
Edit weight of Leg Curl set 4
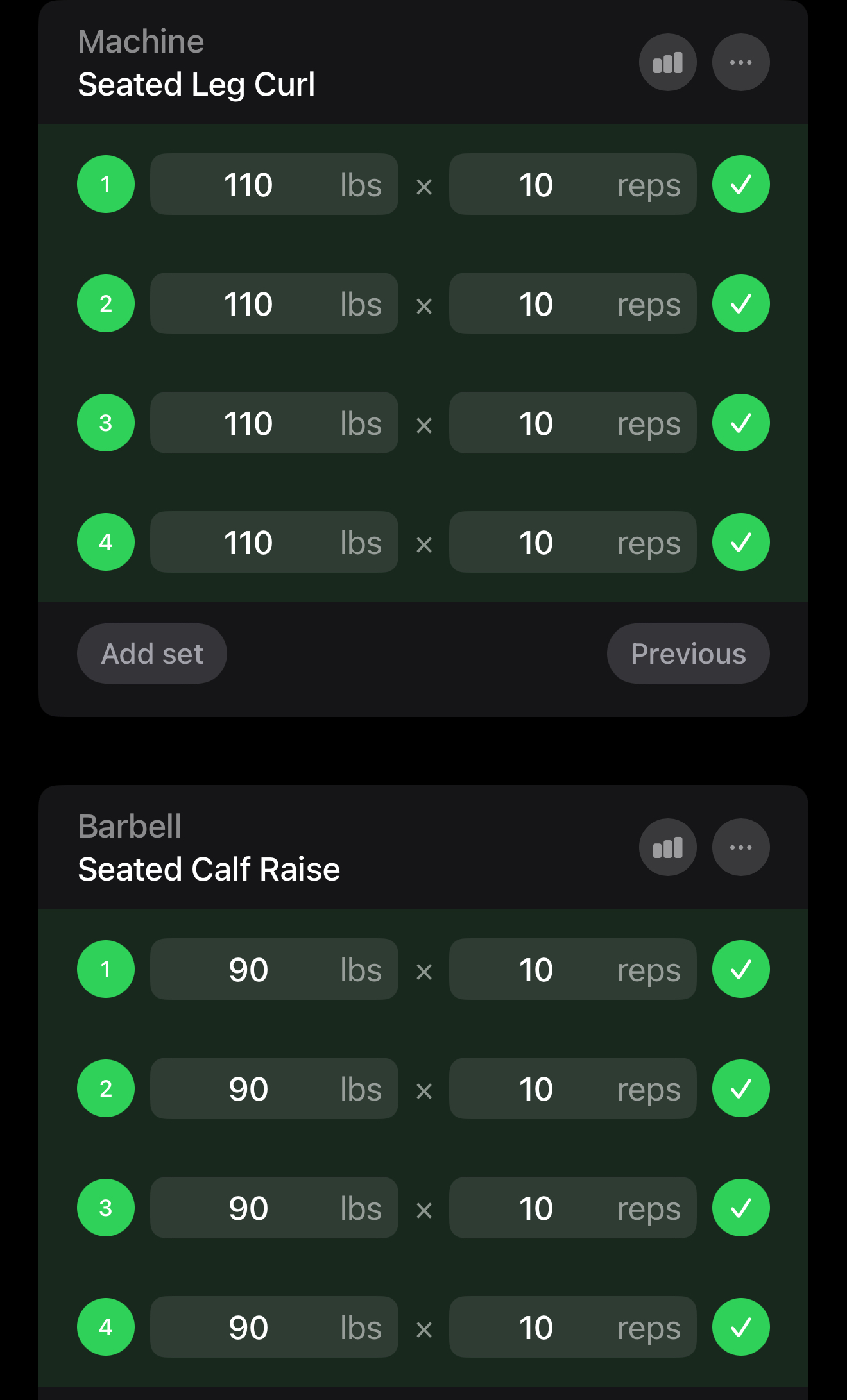[x=274, y=543]
